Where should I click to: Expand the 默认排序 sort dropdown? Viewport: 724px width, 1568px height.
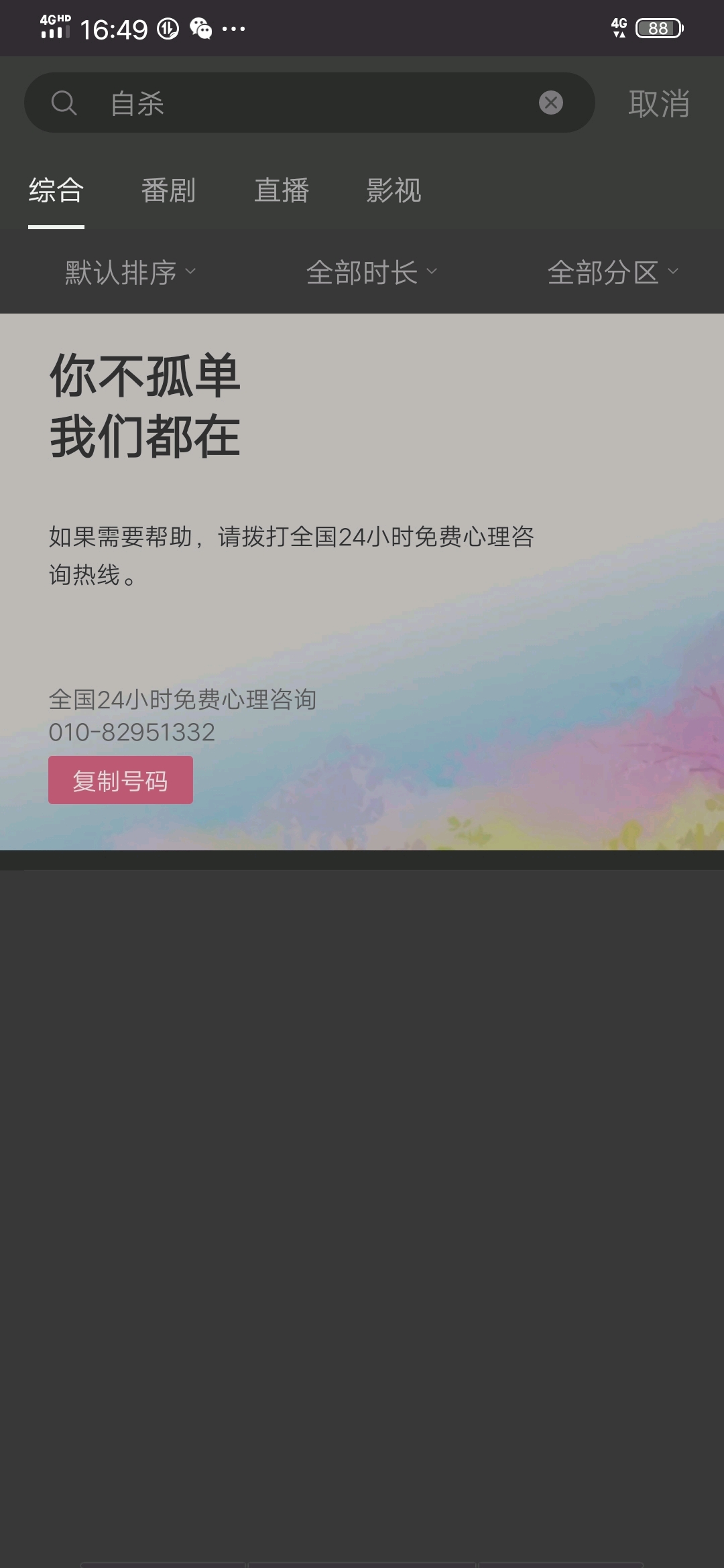tap(130, 273)
